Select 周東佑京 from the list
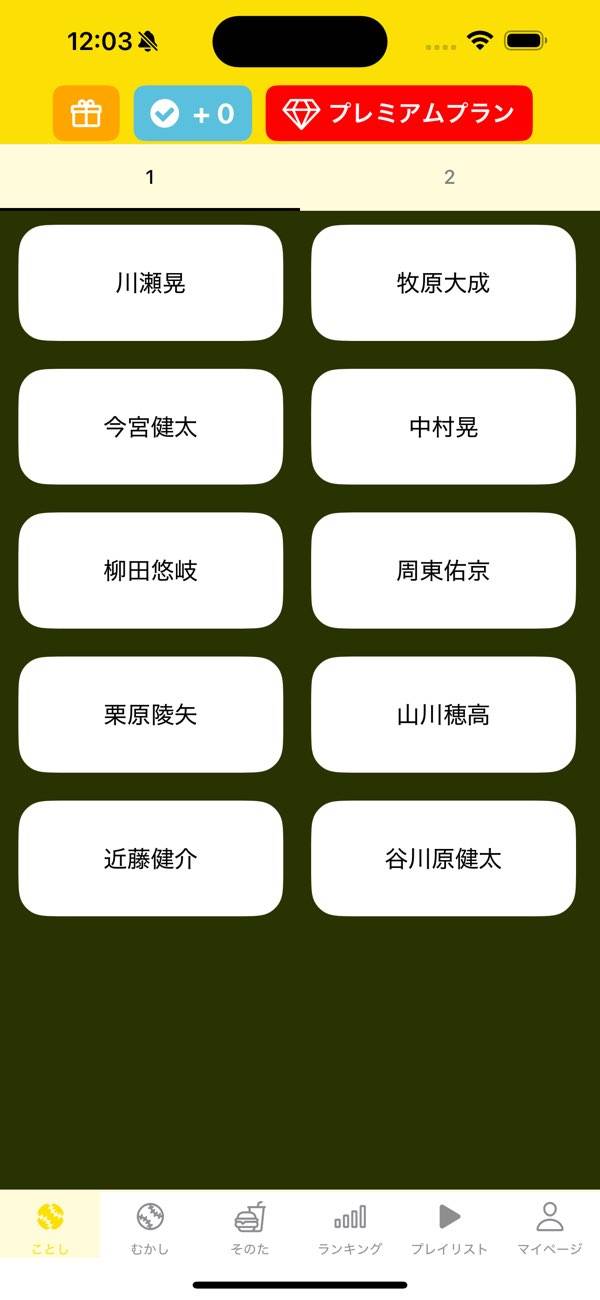This screenshot has width=600, height=1300. [443, 571]
